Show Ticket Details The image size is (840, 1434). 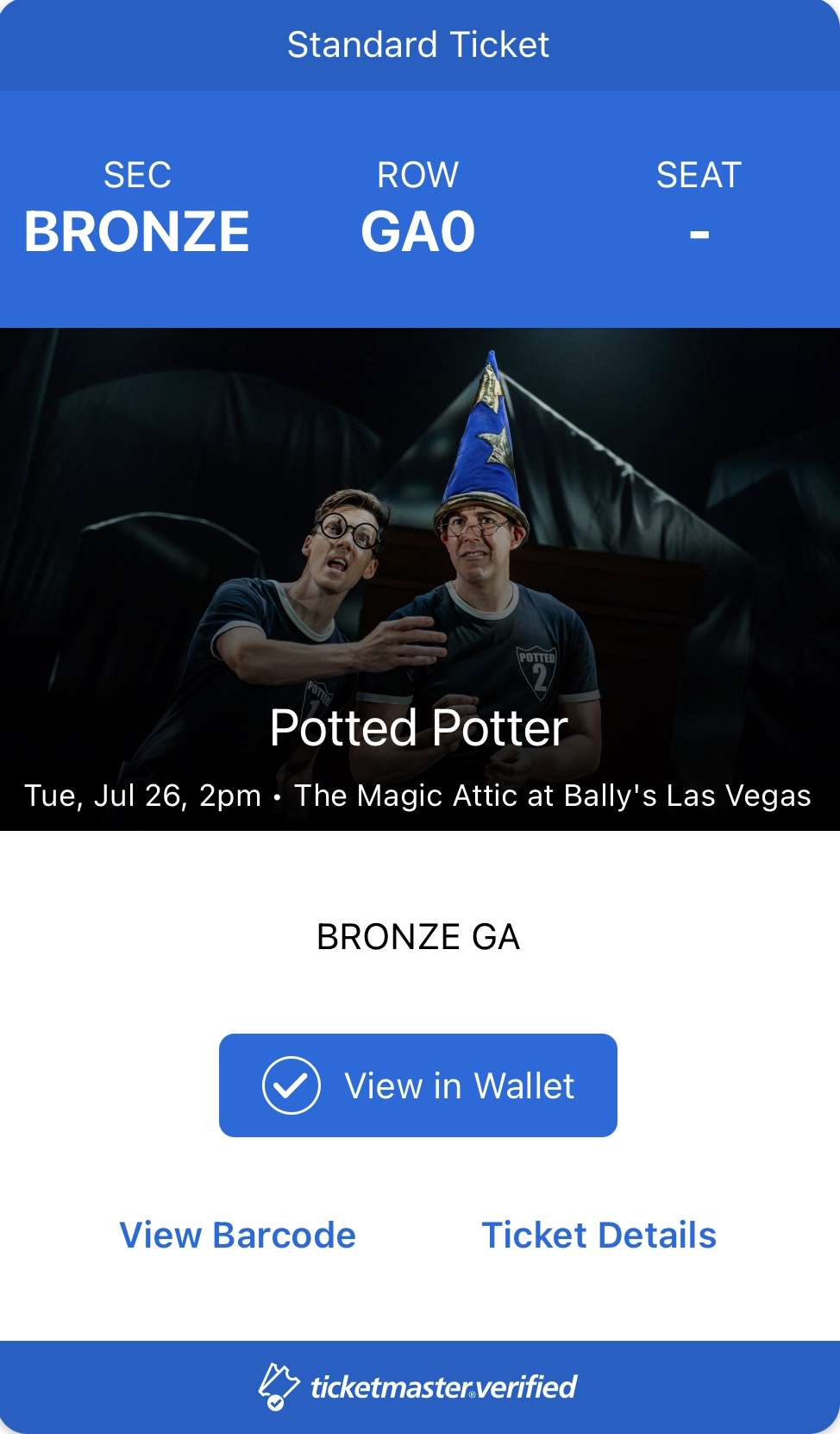(599, 1235)
